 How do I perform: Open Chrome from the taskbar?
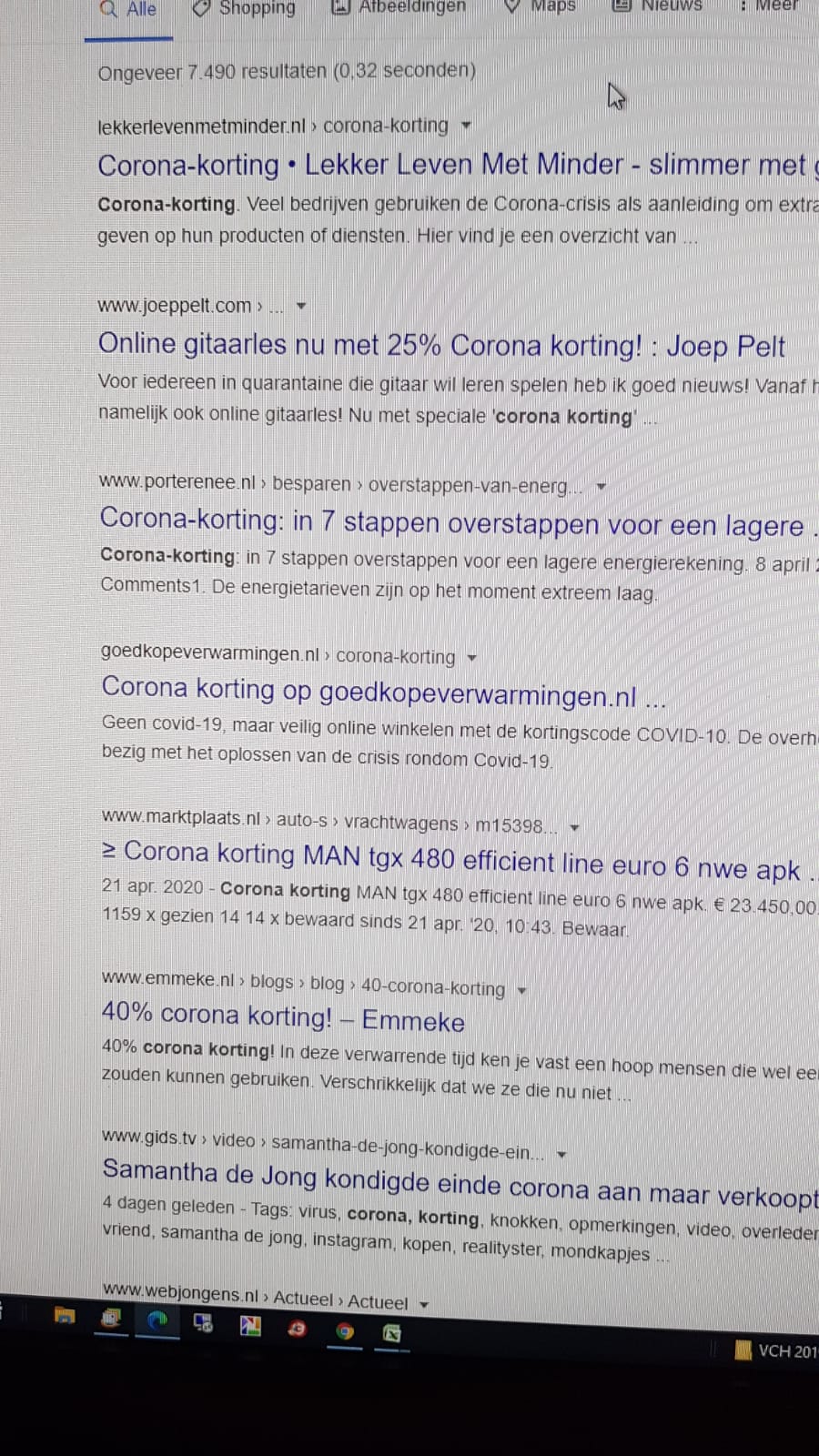click(x=344, y=1331)
